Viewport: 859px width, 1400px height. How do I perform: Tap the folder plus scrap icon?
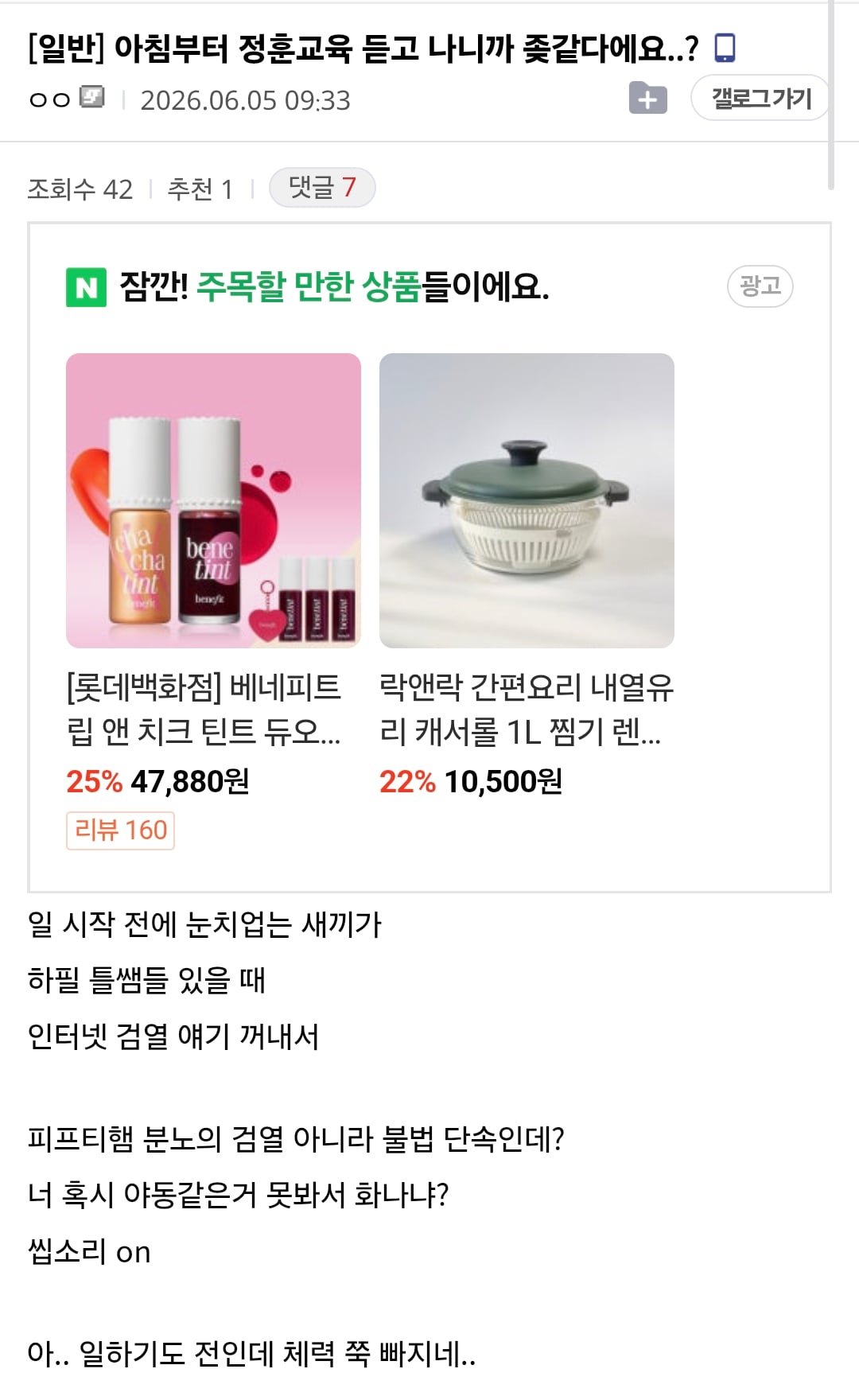pos(647,99)
